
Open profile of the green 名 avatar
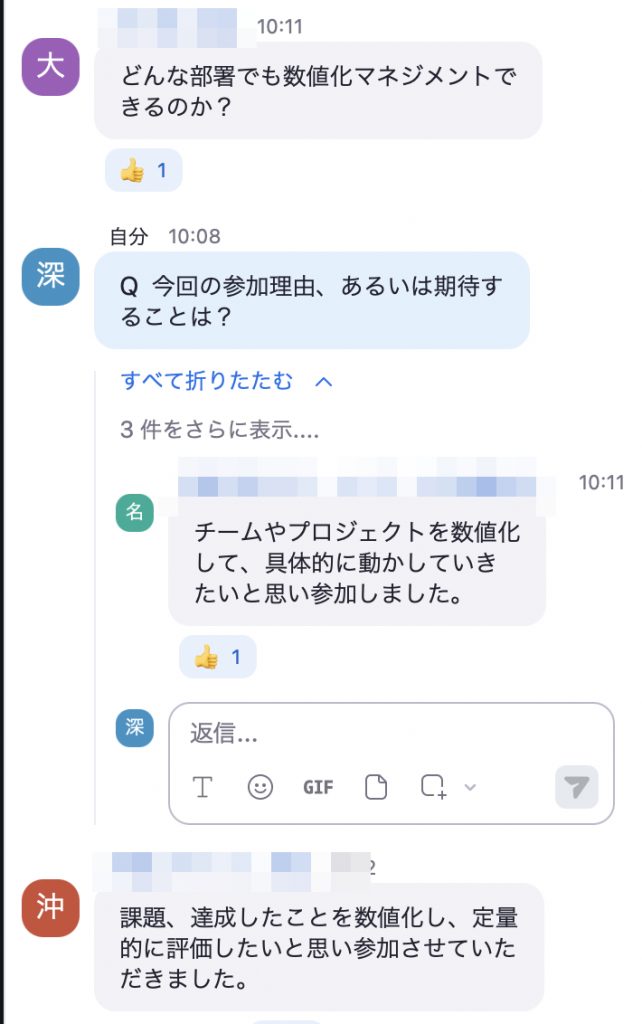[x=135, y=512]
